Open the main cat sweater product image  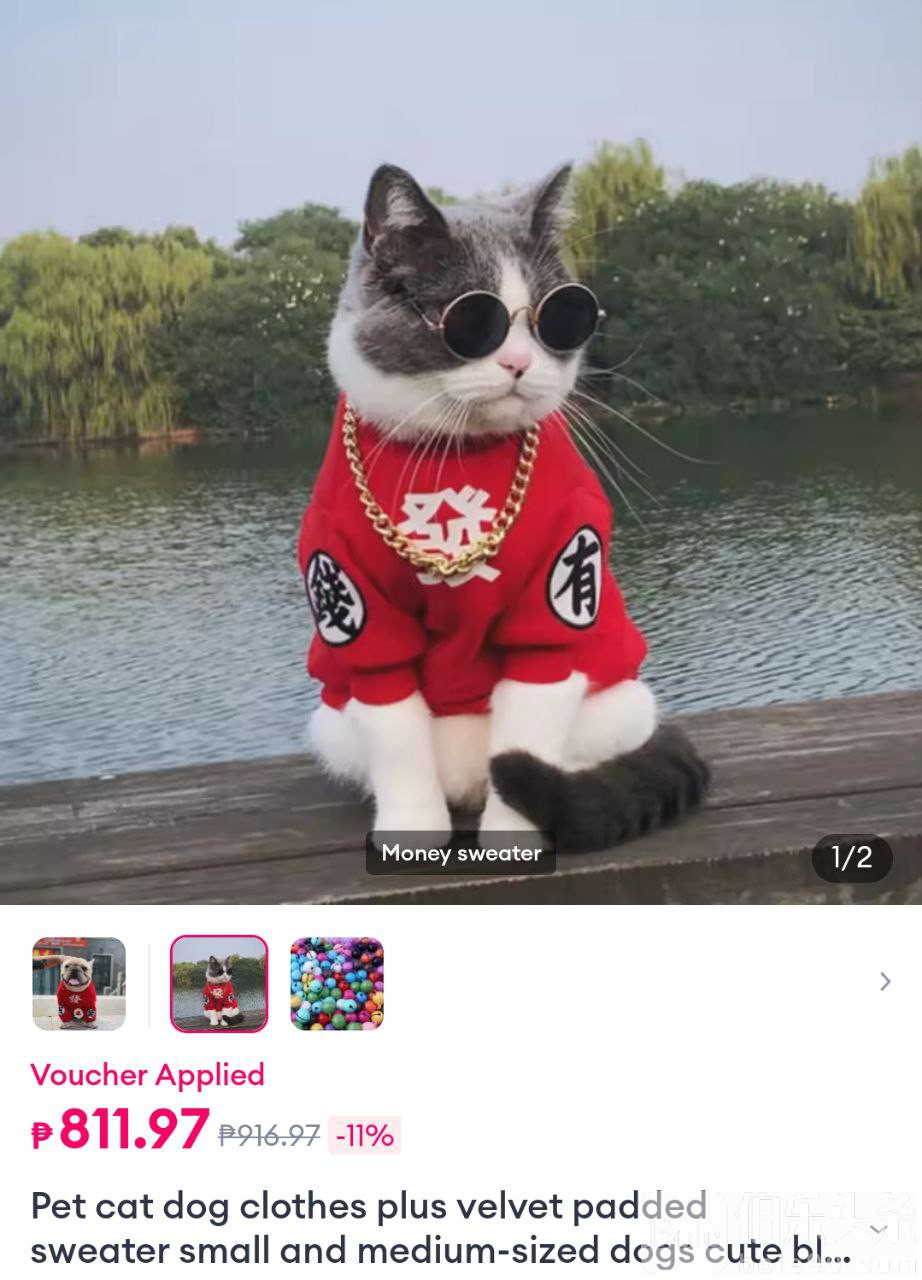(461, 450)
